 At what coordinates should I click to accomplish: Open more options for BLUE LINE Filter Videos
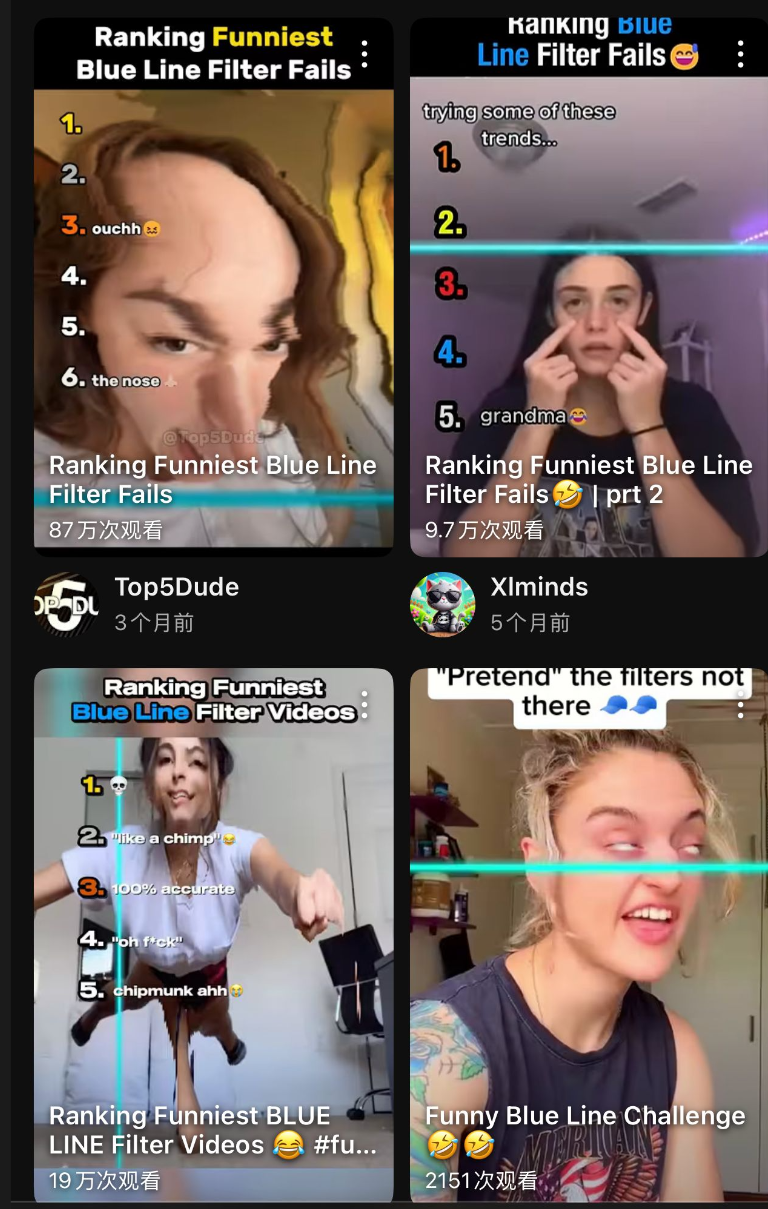(x=365, y=705)
